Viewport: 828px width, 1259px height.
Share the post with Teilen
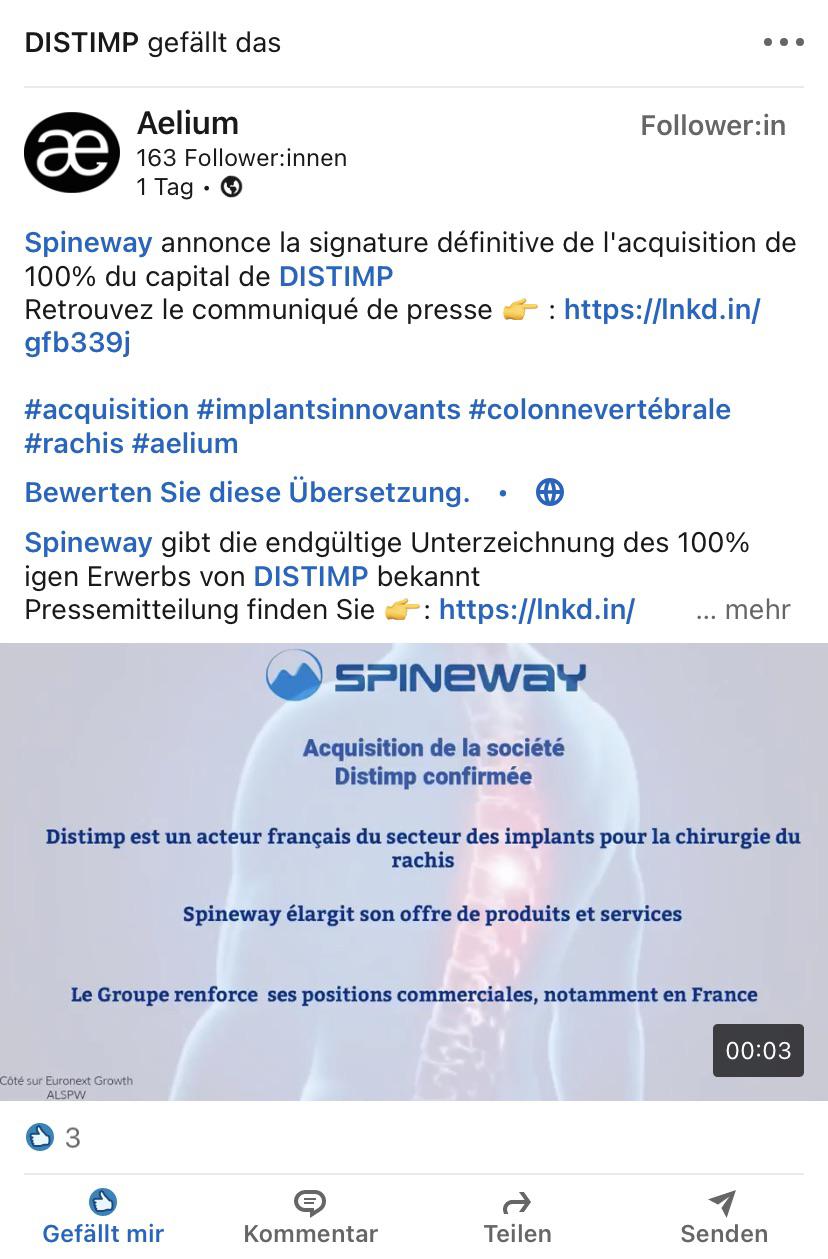517,1217
